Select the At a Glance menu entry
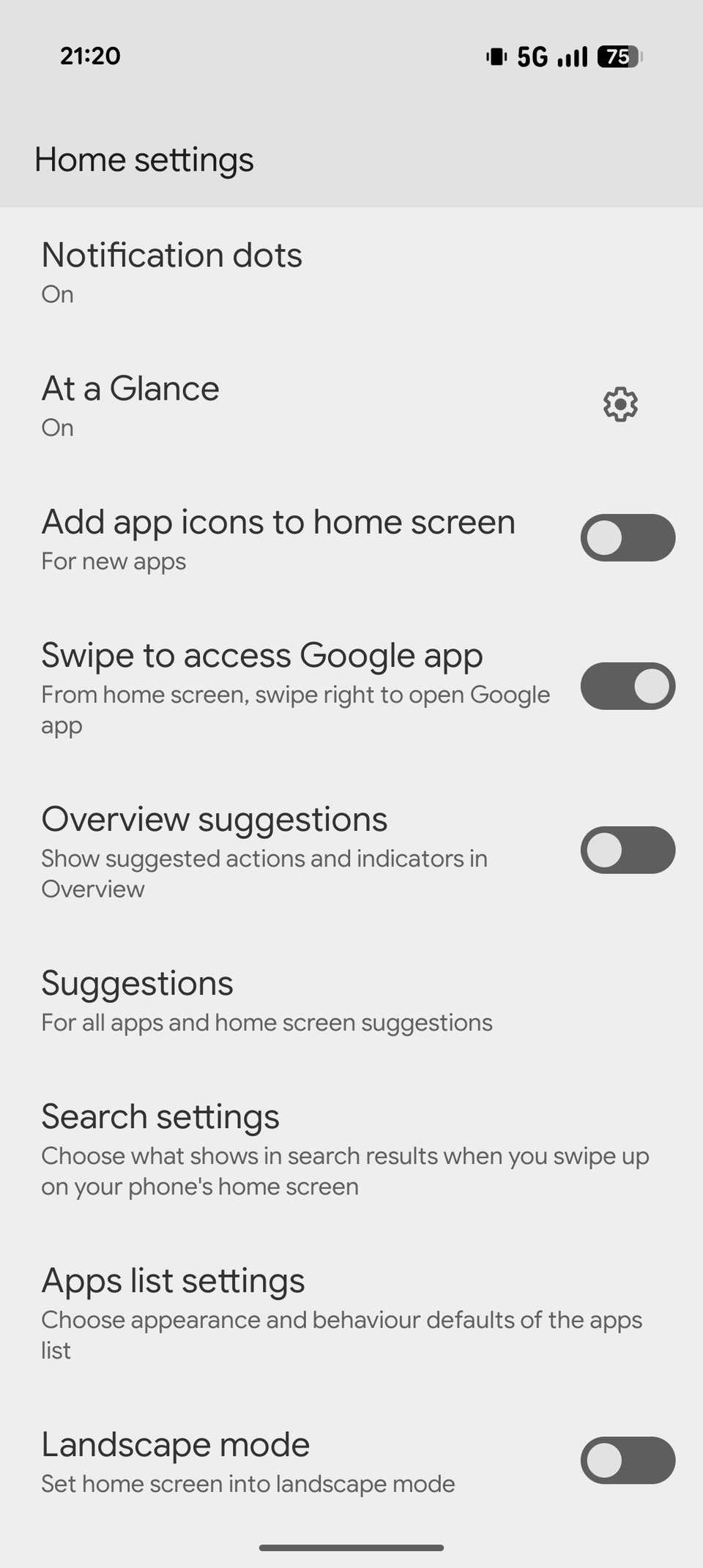 click(130, 388)
